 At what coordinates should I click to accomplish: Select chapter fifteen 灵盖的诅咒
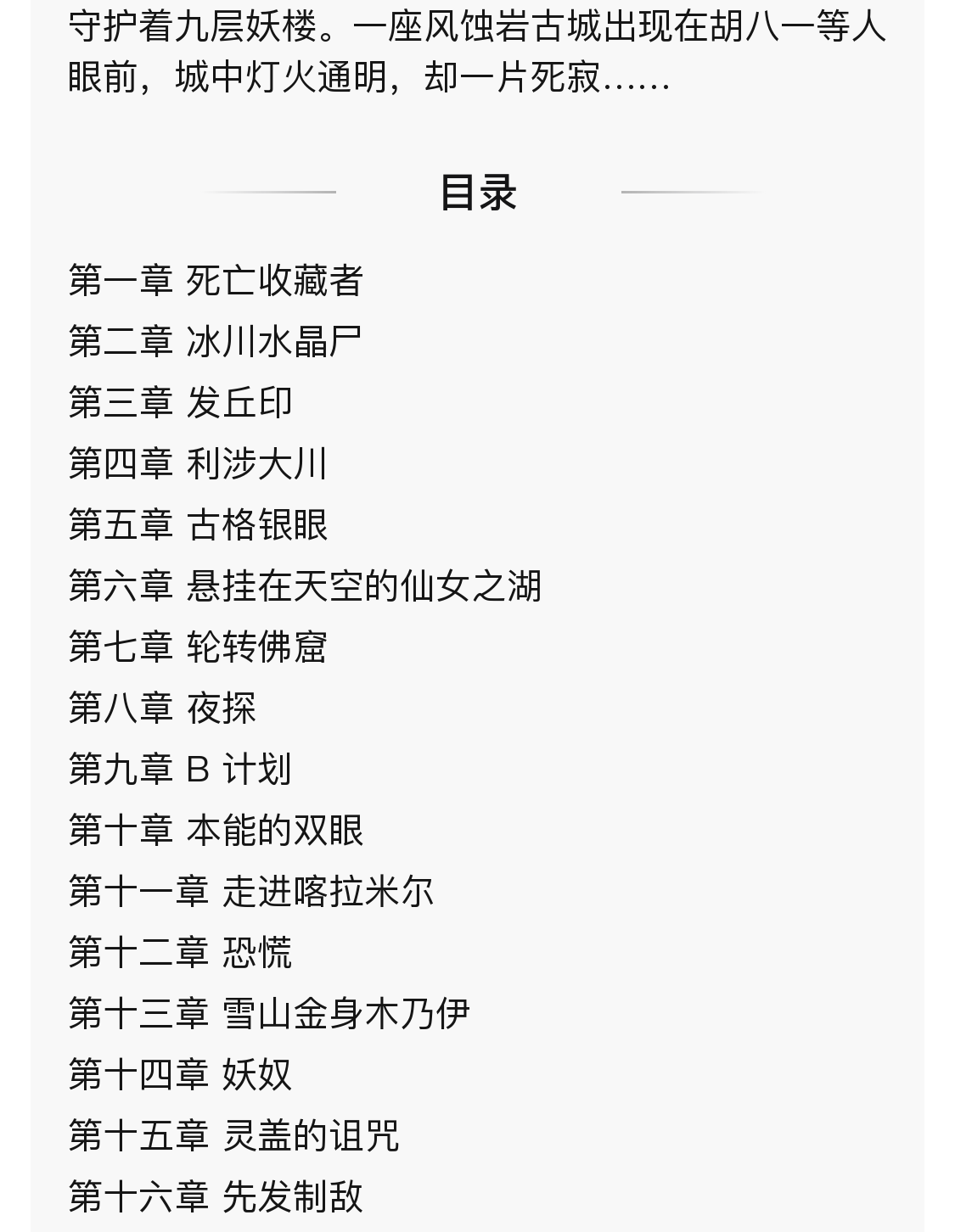click(233, 1136)
